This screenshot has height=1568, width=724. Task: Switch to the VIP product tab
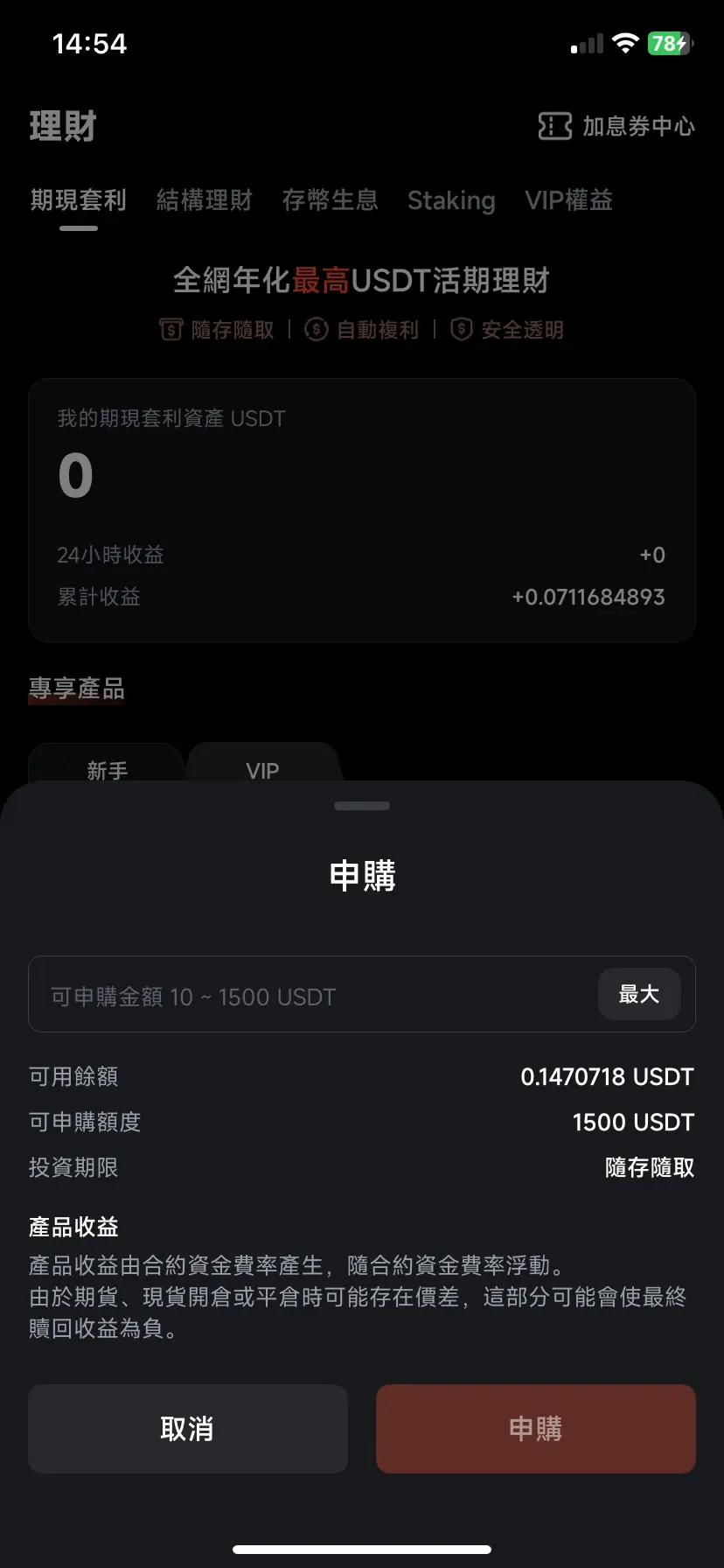click(x=262, y=770)
